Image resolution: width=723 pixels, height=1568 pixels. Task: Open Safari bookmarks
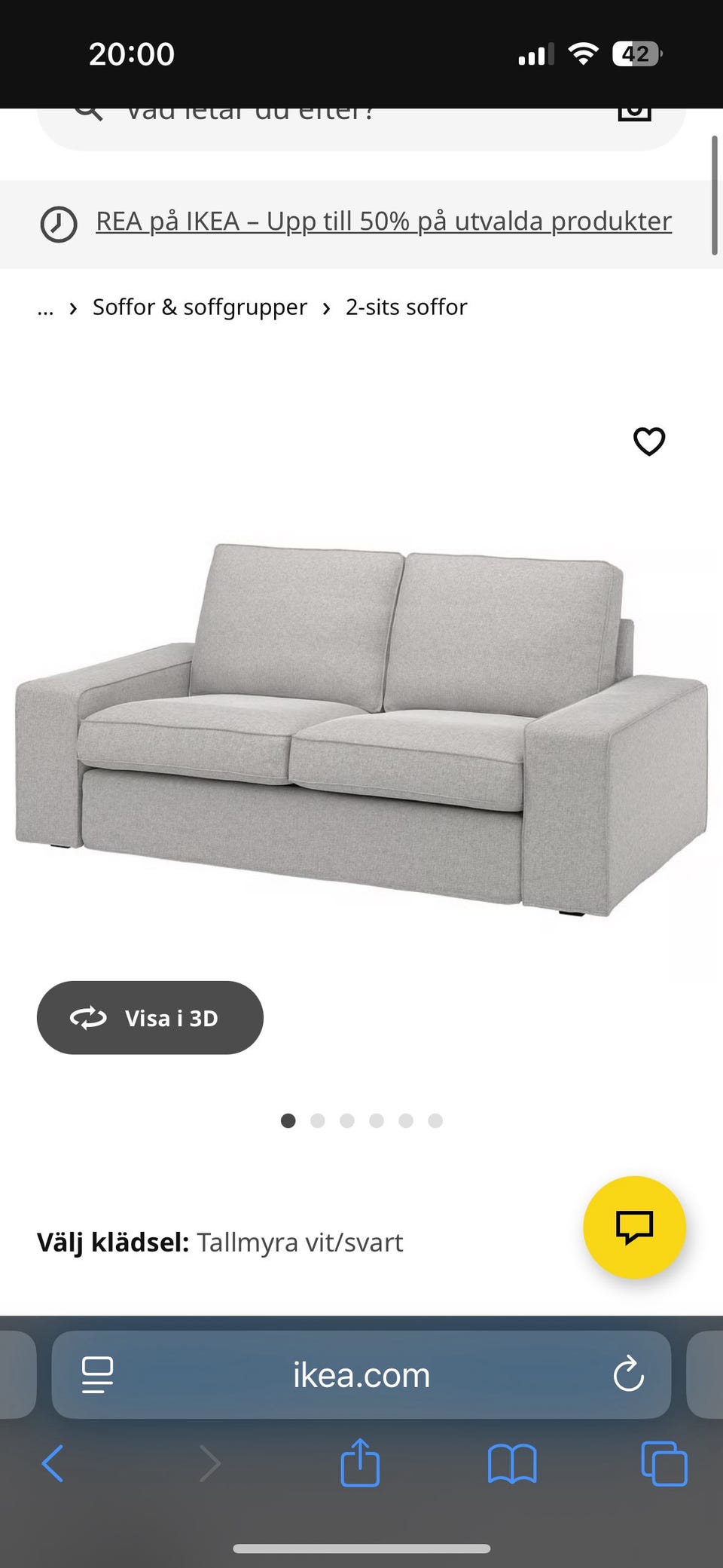[512, 1464]
